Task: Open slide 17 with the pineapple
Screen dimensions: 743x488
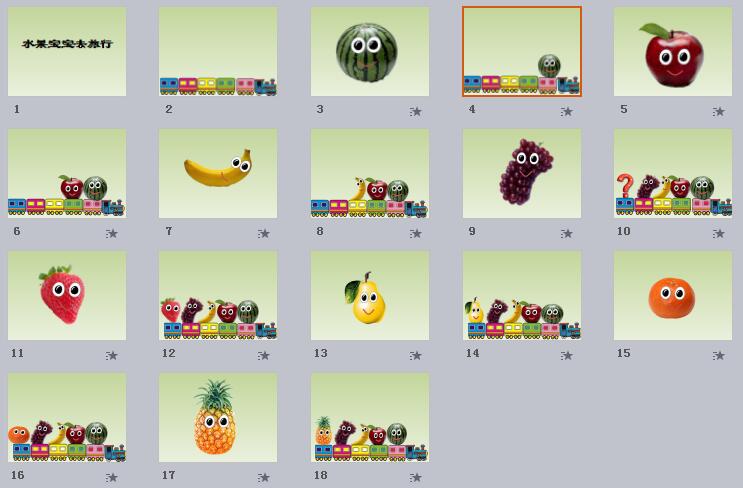Action: [218, 418]
